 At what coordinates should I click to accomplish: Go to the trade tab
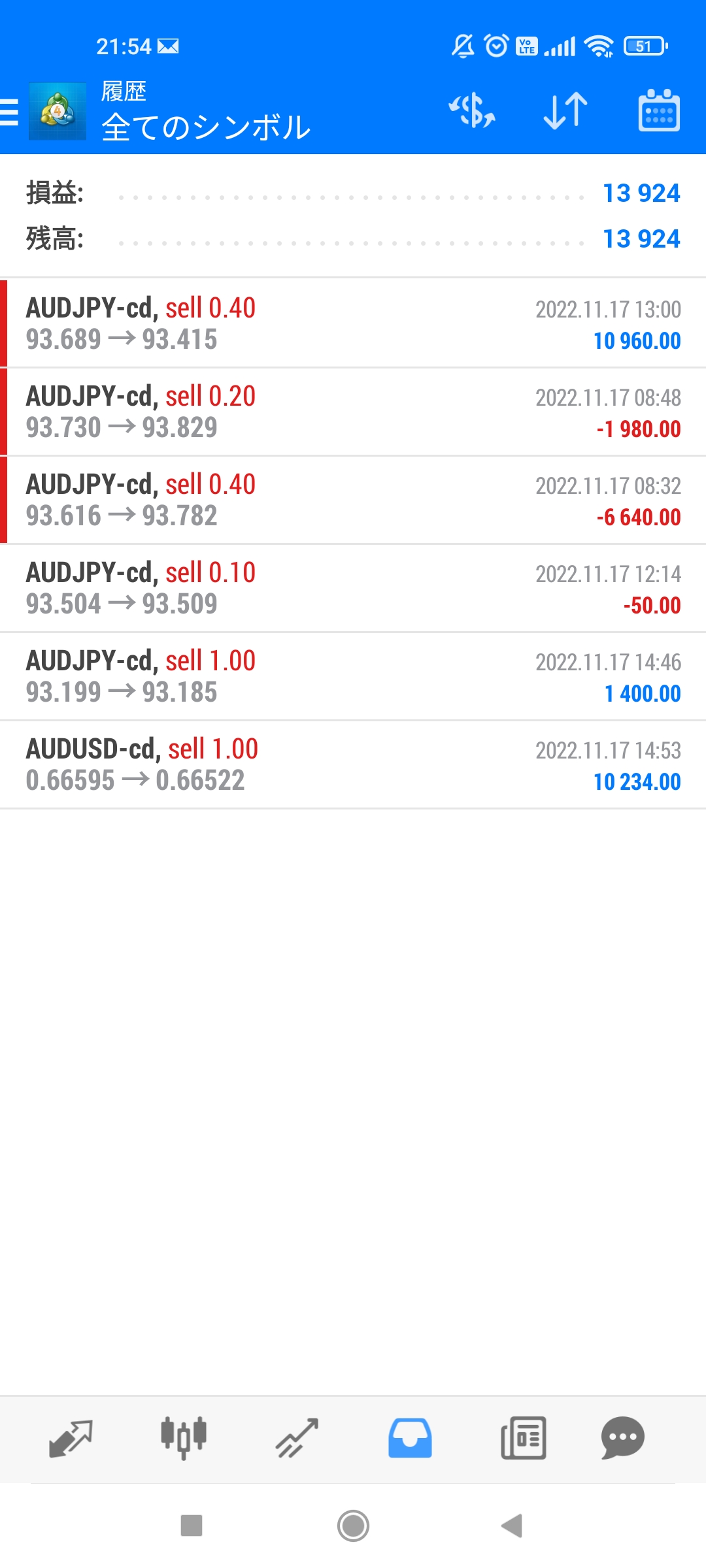[x=297, y=1438]
